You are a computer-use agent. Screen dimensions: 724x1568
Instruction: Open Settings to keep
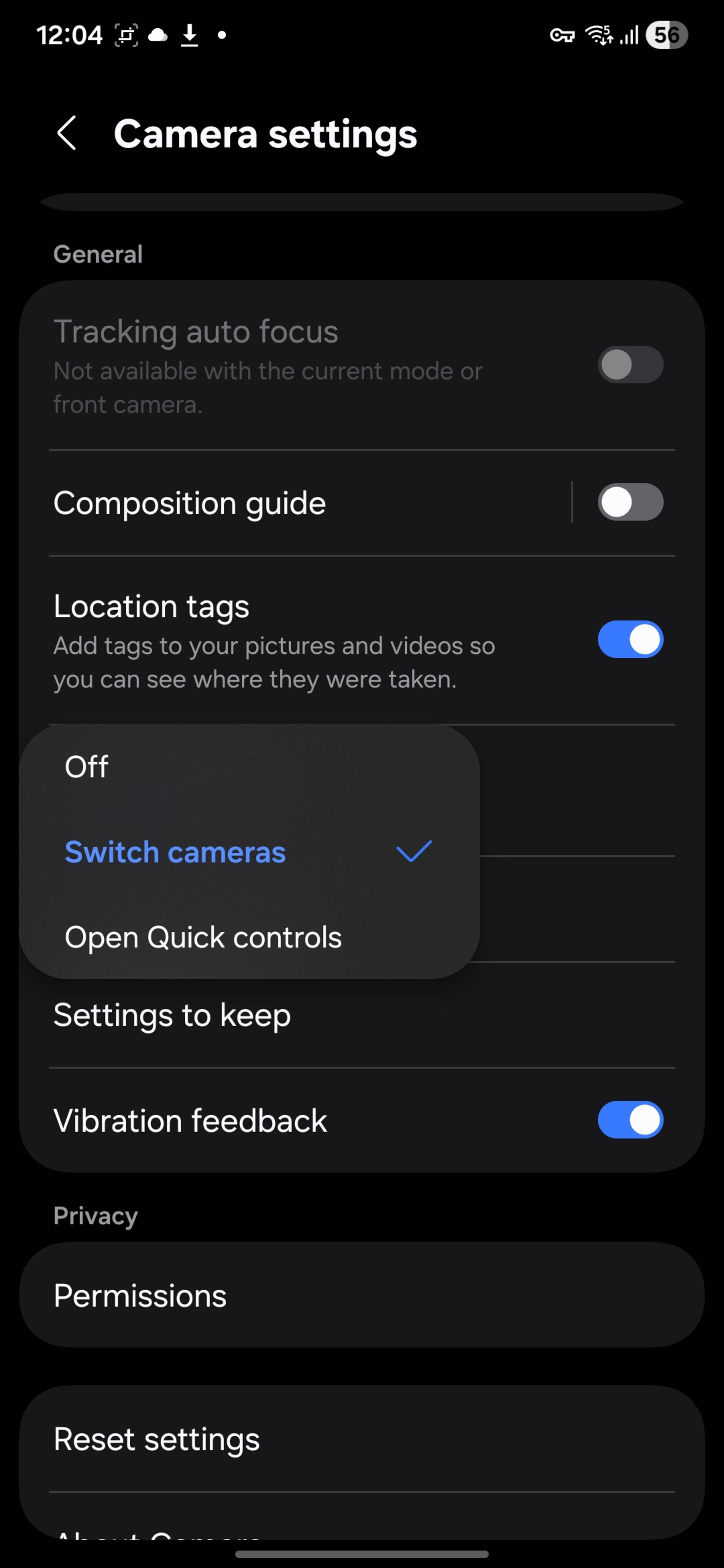click(362, 1015)
